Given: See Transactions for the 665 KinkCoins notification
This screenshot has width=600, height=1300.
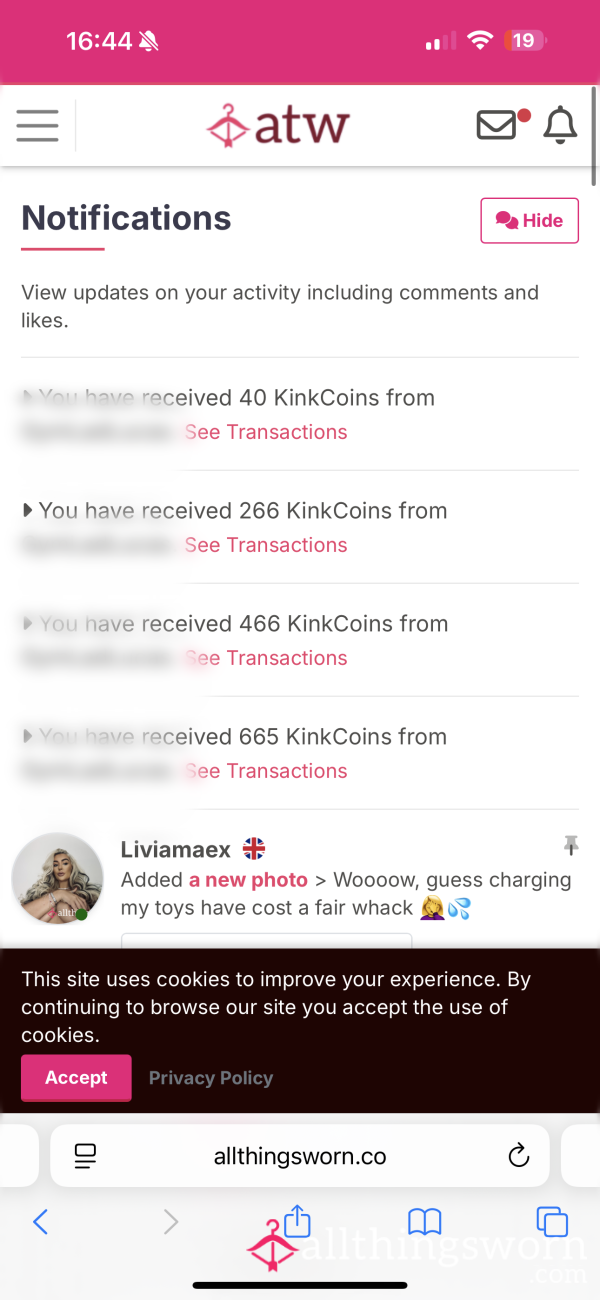Looking at the screenshot, I should tap(266, 771).
